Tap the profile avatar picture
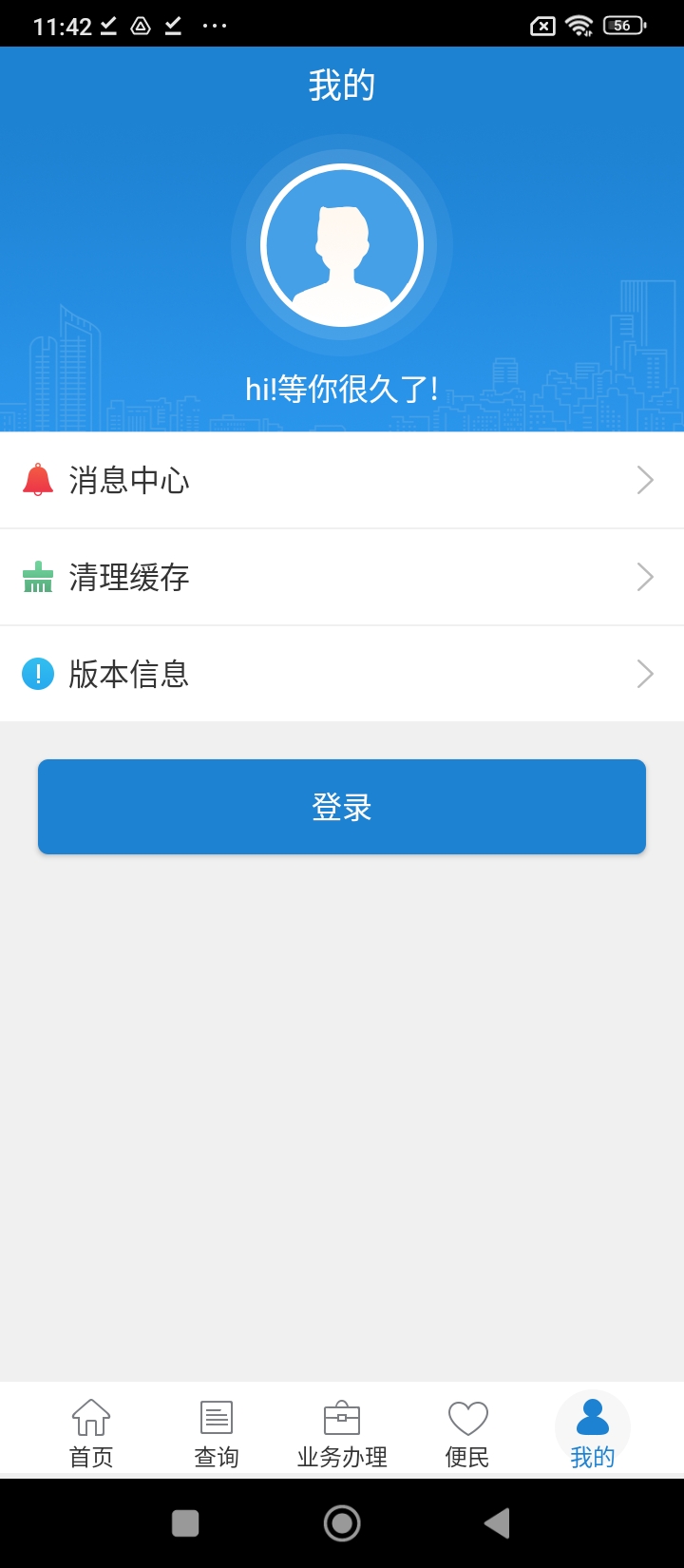Screen dimensions: 684x1568 coord(342,246)
